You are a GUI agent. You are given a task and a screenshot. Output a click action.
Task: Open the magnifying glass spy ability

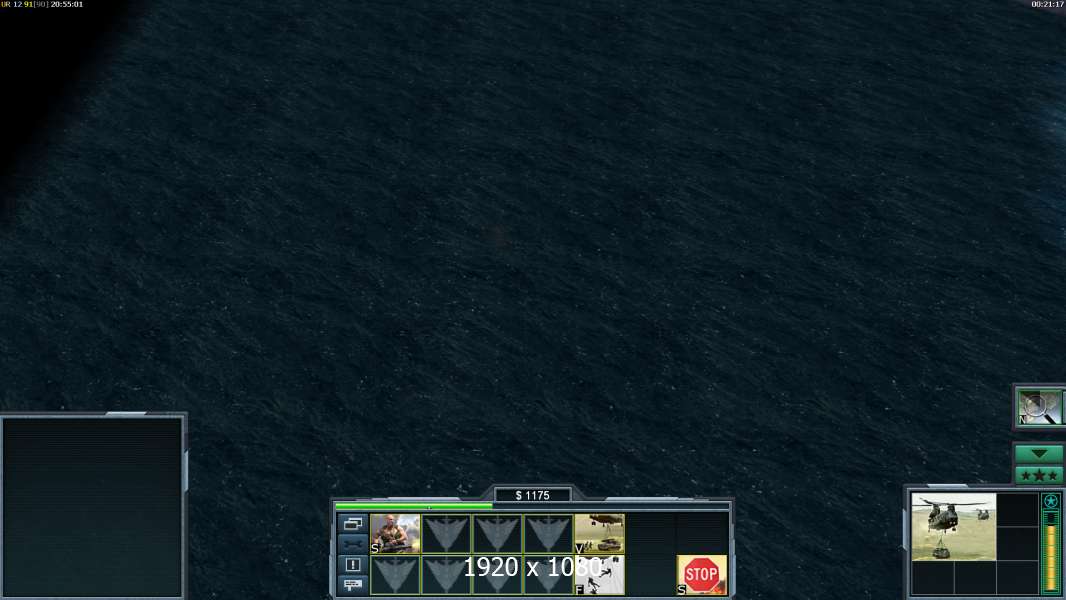tap(1039, 406)
